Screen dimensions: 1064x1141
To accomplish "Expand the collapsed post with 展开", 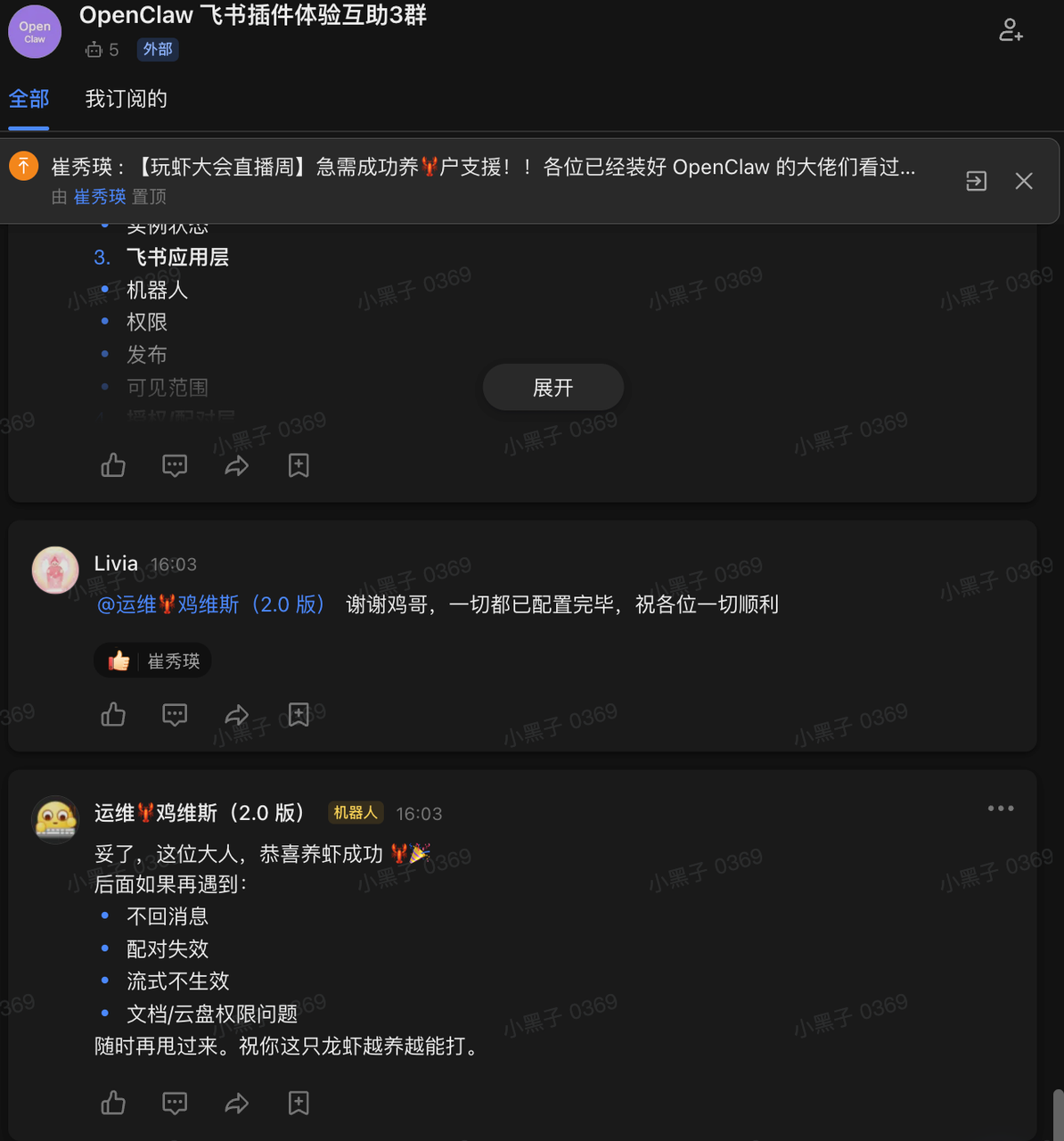I will coord(552,388).
